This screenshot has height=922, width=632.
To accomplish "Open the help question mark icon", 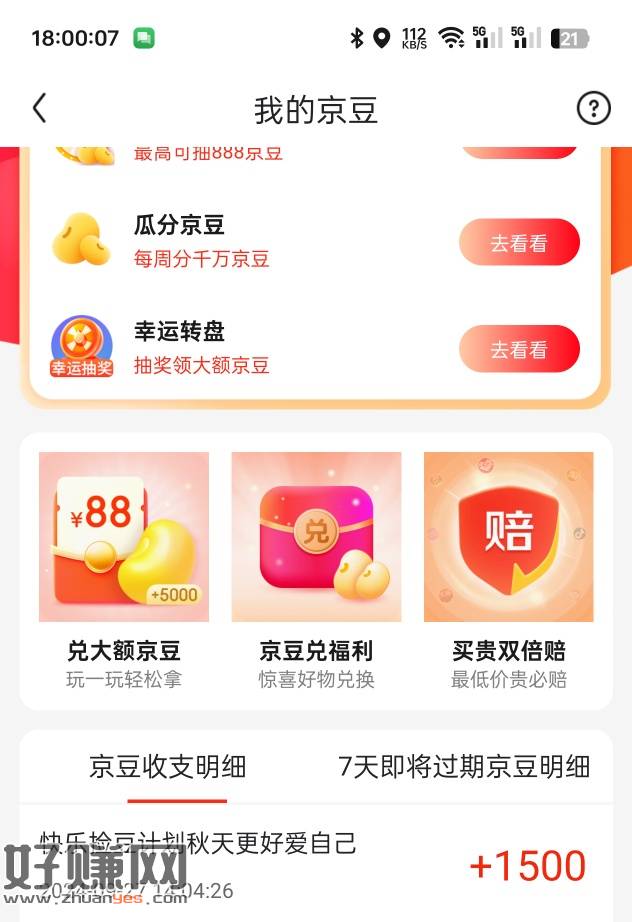I will pos(593,109).
